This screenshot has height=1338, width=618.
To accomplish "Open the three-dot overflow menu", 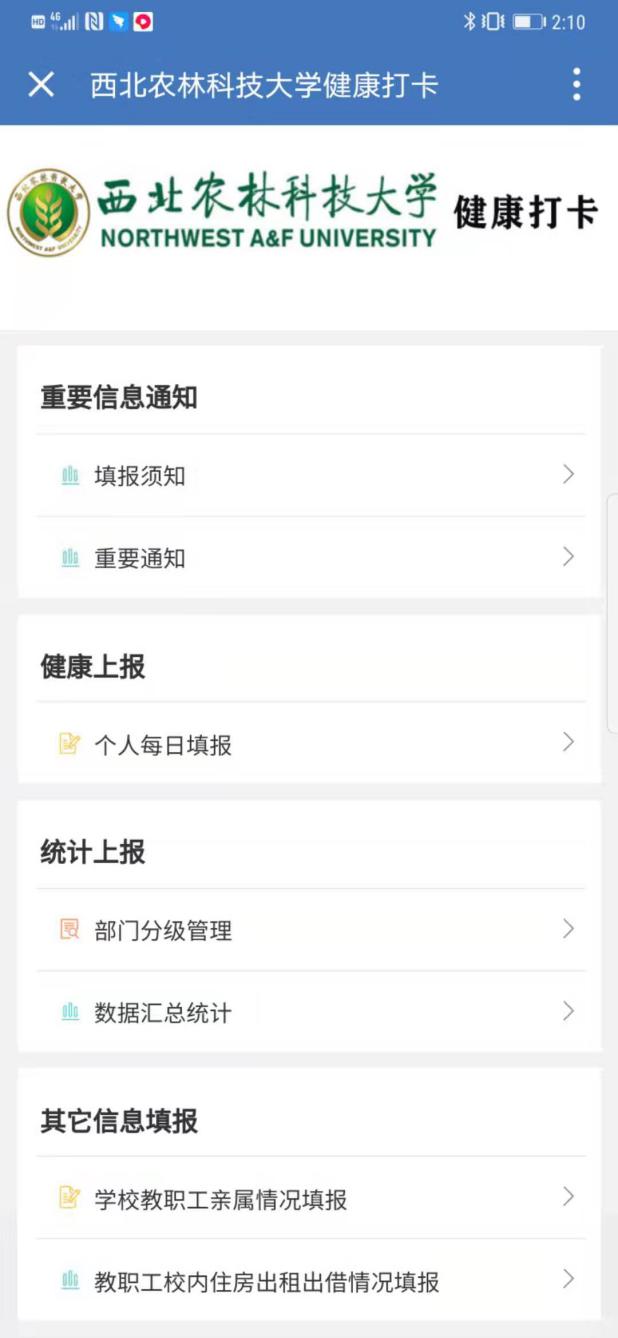I will pos(577,85).
